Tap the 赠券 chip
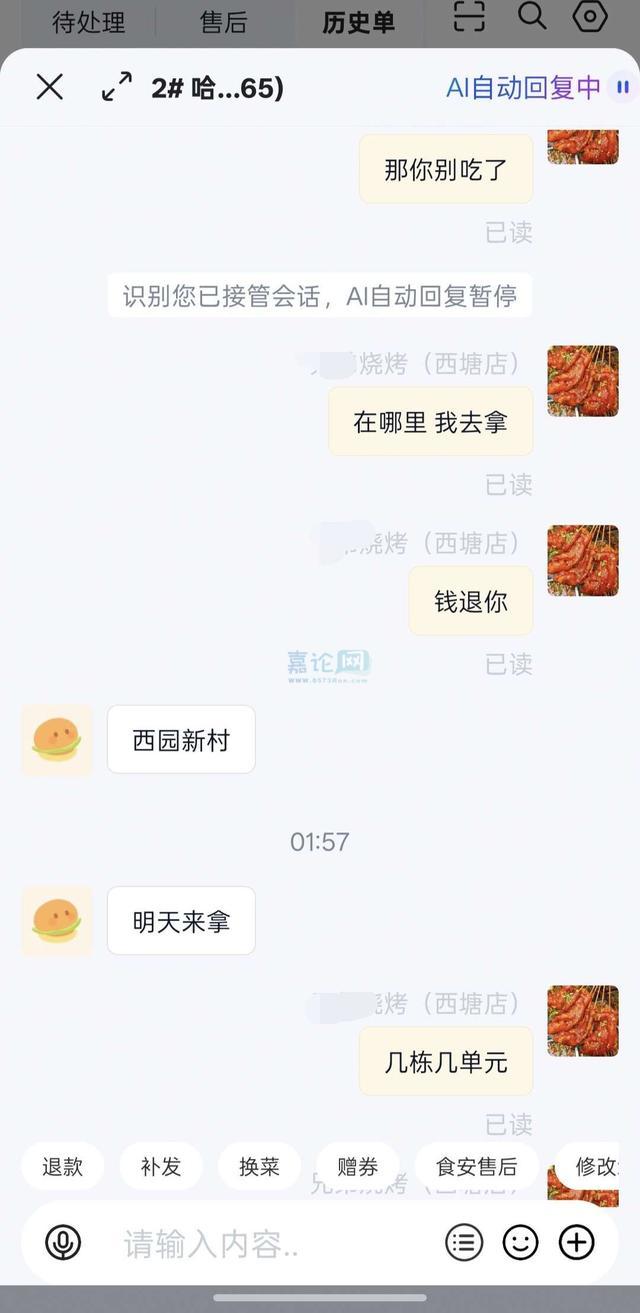The width and height of the screenshot is (640, 1313). pos(358,1166)
